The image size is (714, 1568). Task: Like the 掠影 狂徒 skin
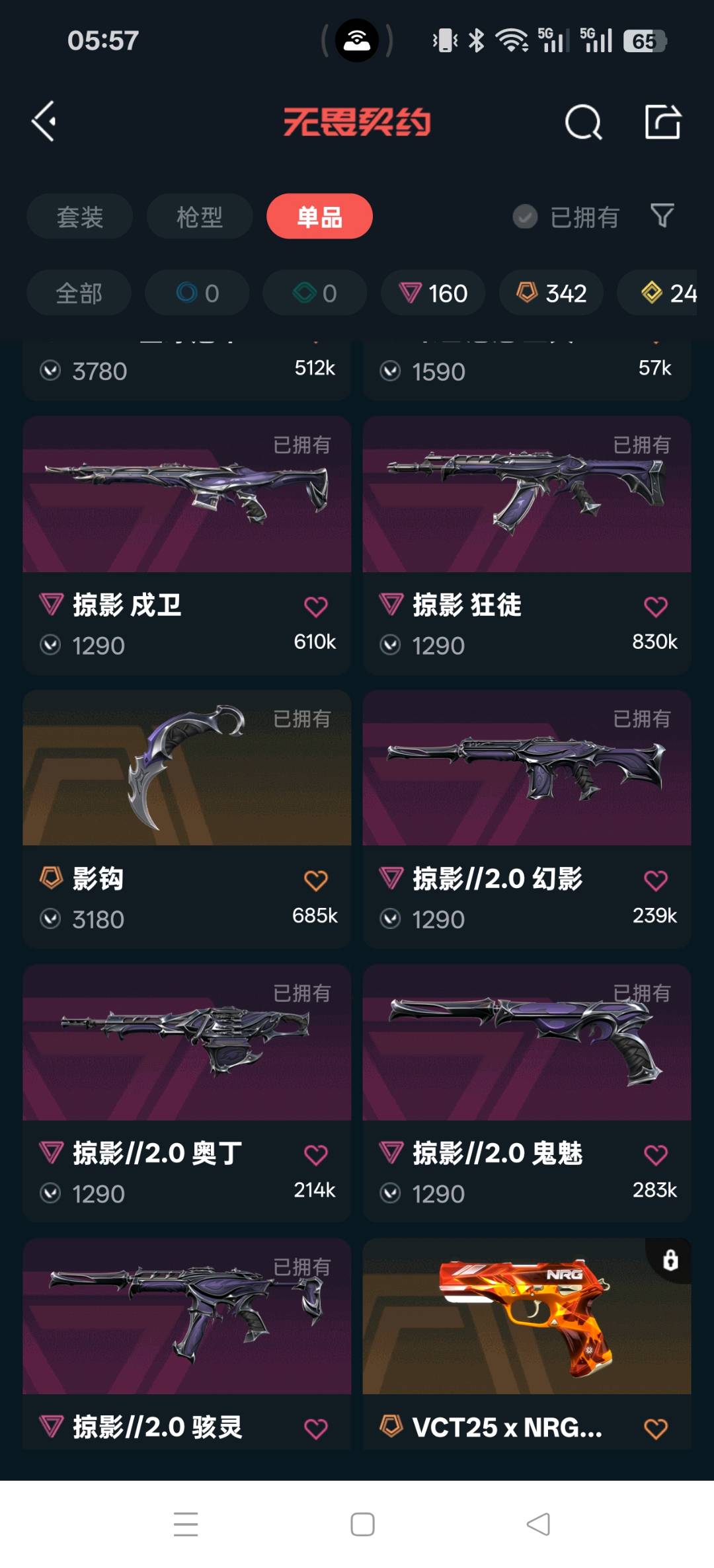click(656, 606)
